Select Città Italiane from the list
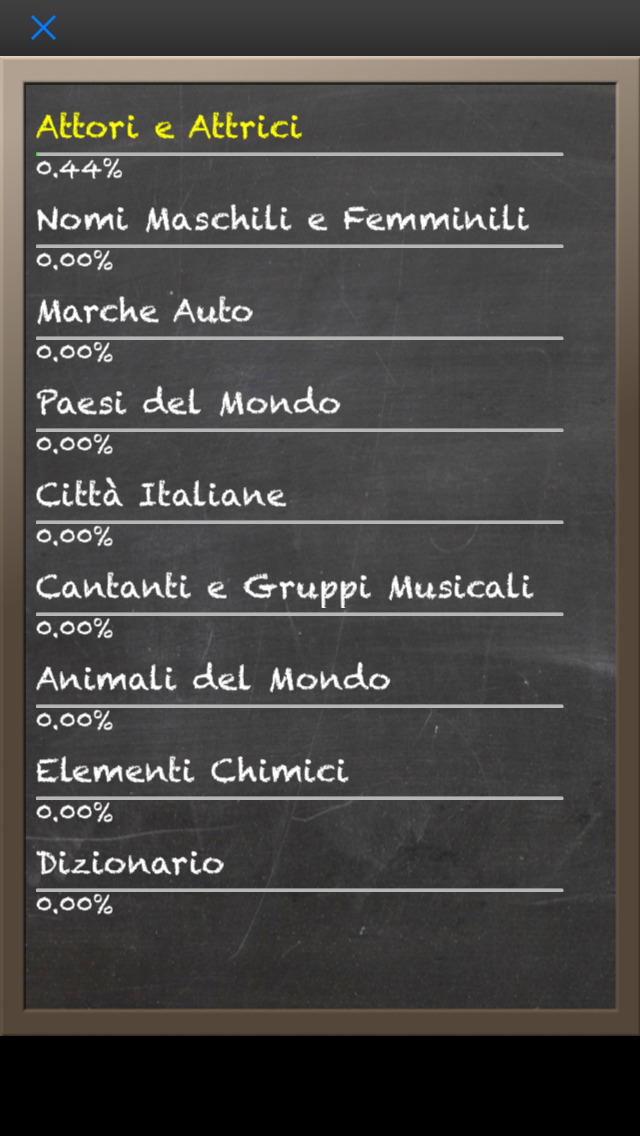 click(x=299, y=514)
